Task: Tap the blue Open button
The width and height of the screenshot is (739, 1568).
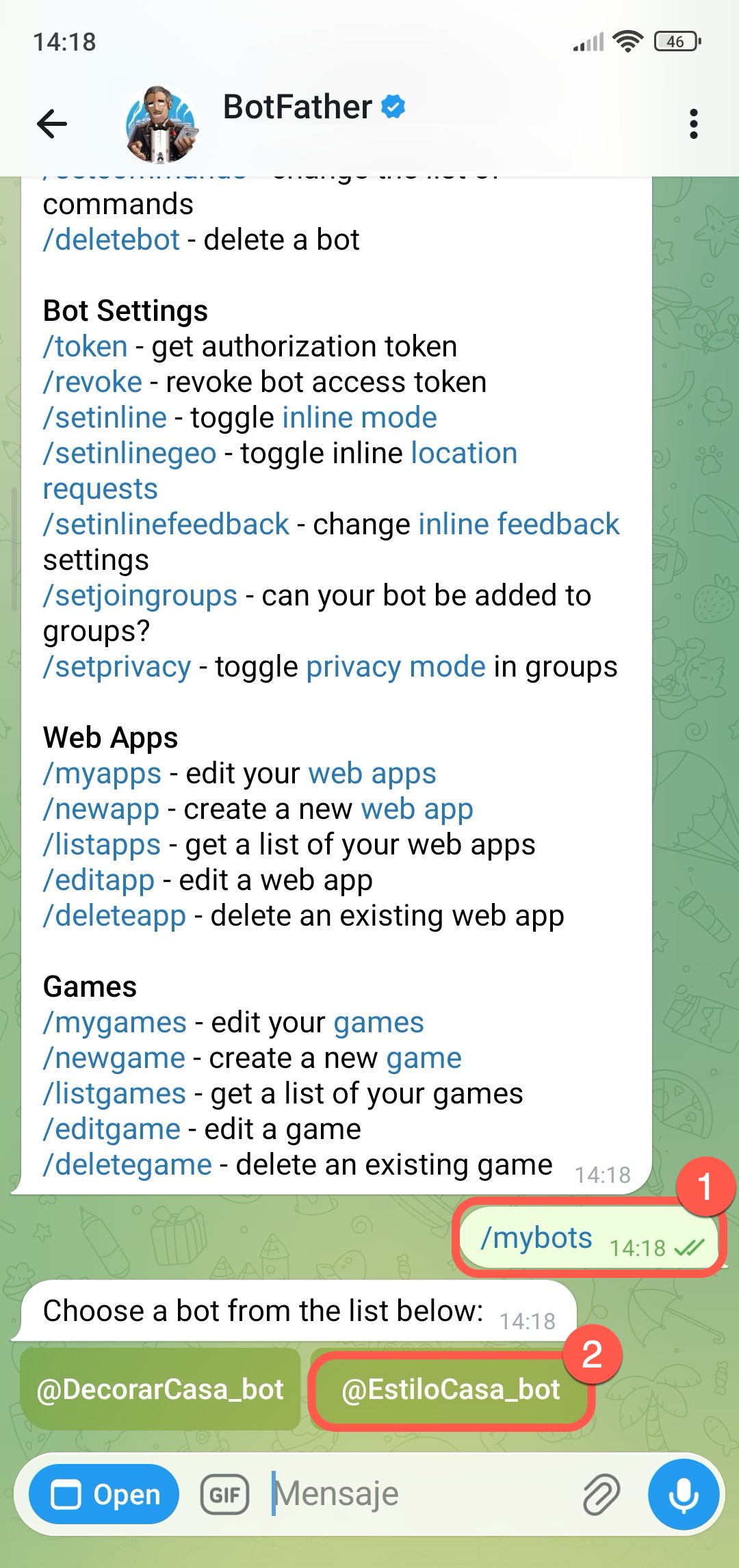Action: tap(104, 1495)
